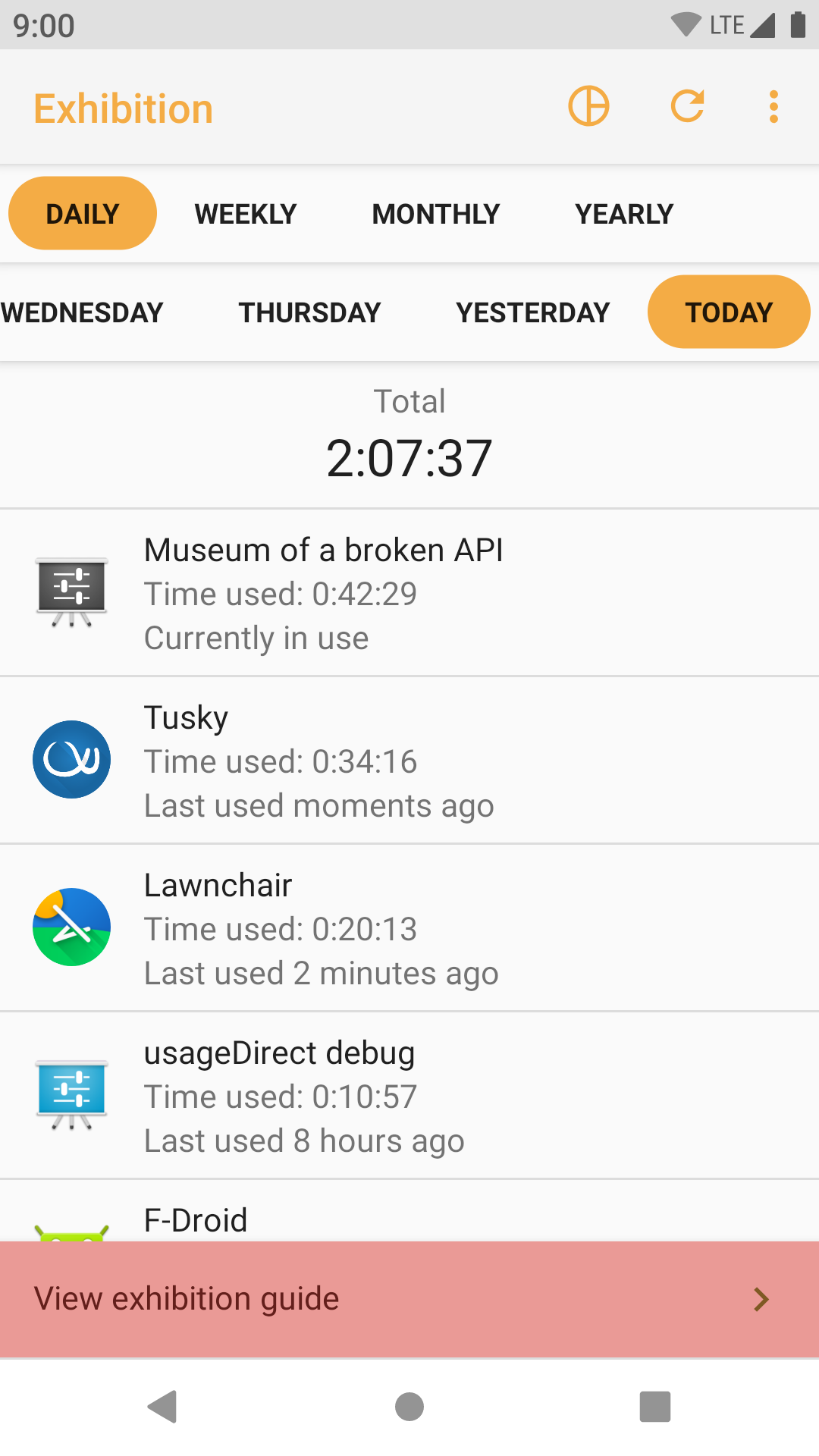The width and height of the screenshot is (819, 1456).
Task: Open the overflow menu
Action: 773,106
